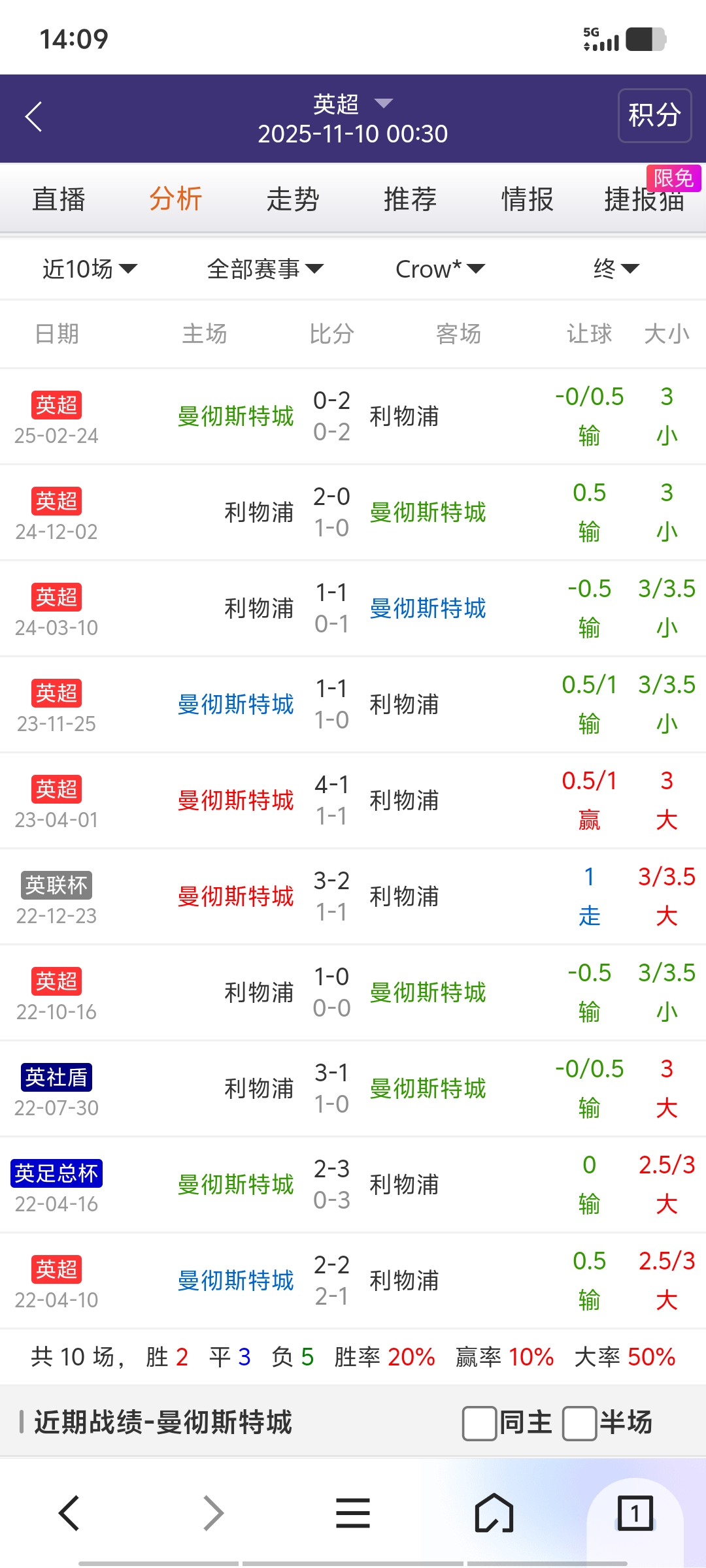The width and height of the screenshot is (706, 1568).
Task: Check the 半场 checkbox
Action: [579, 1423]
